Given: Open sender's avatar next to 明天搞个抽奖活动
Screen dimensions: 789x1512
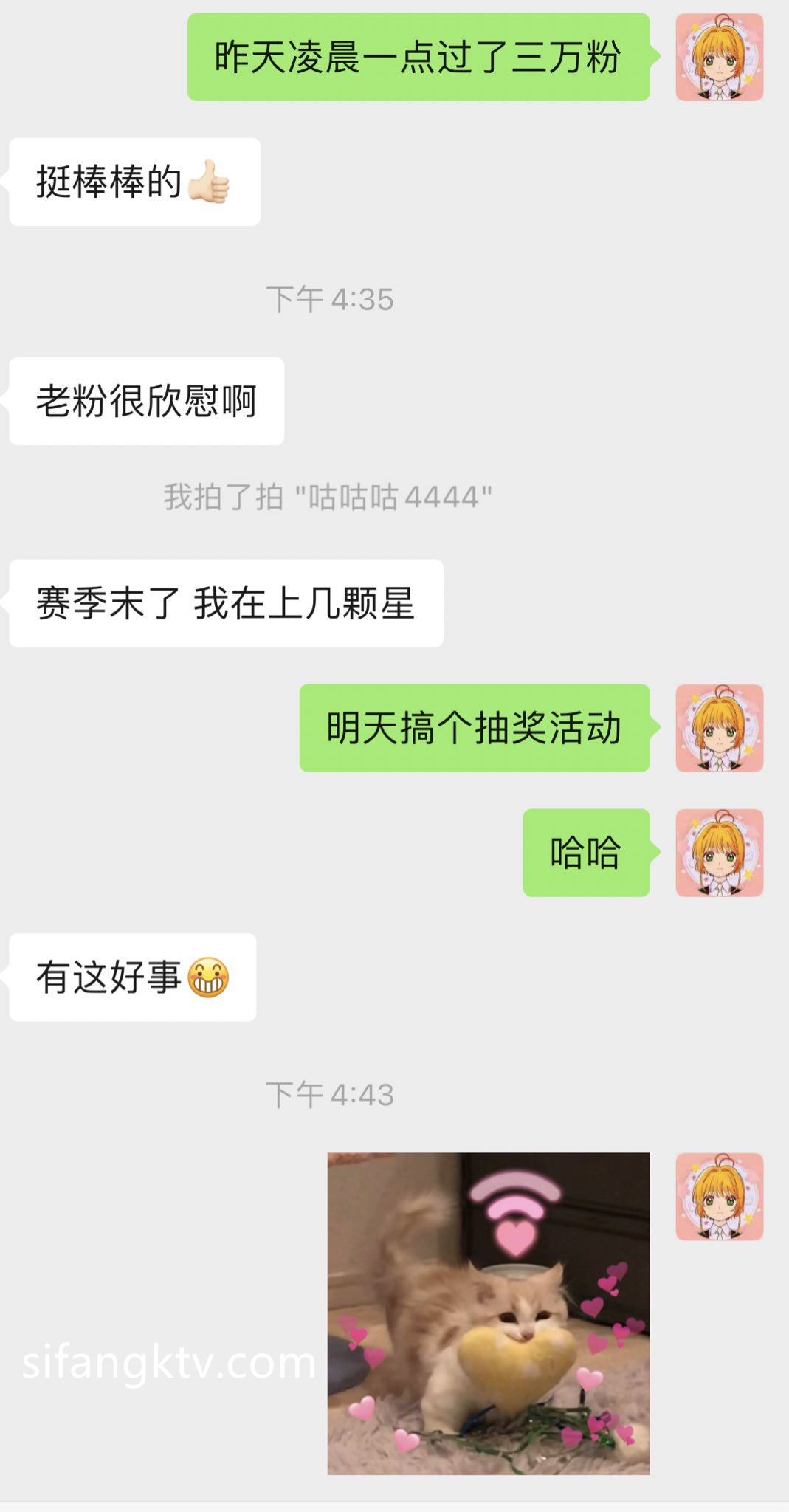Looking at the screenshot, I should [x=719, y=728].
